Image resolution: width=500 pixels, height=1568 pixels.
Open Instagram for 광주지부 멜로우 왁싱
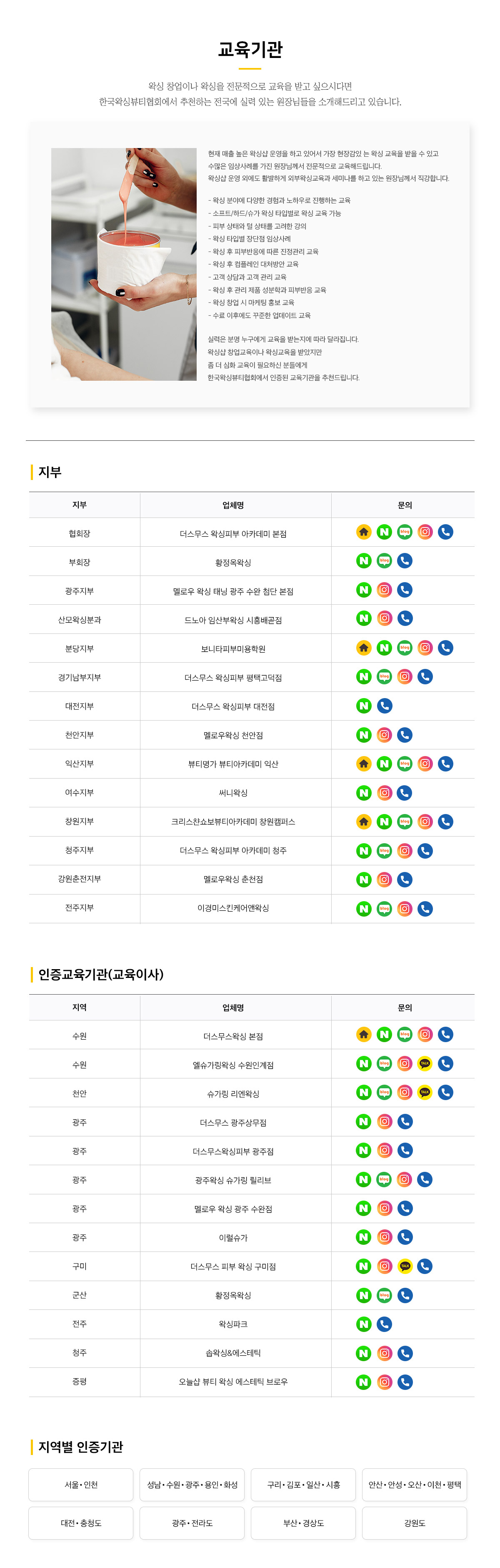[385, 590]
